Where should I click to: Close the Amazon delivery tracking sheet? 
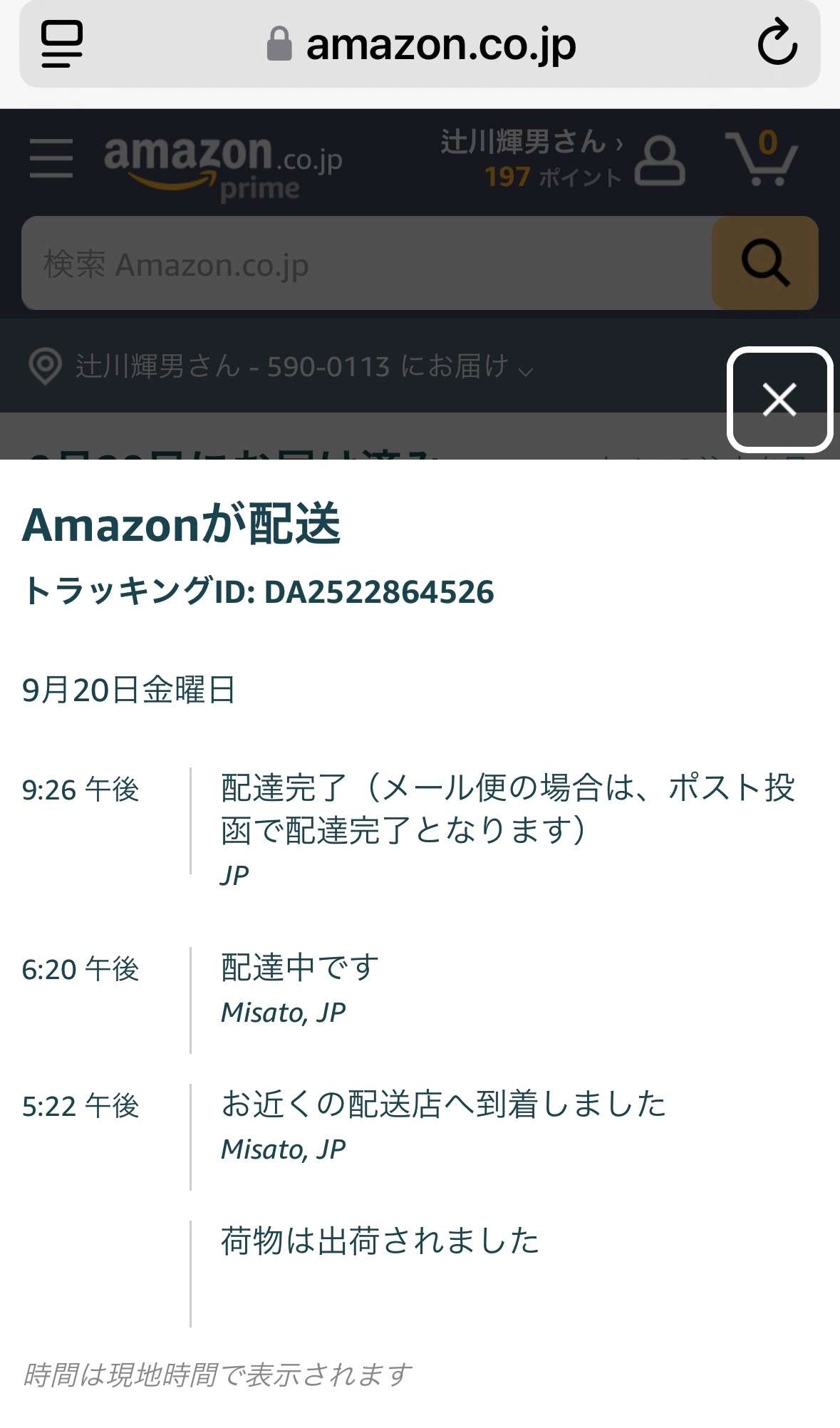(779, 399)
